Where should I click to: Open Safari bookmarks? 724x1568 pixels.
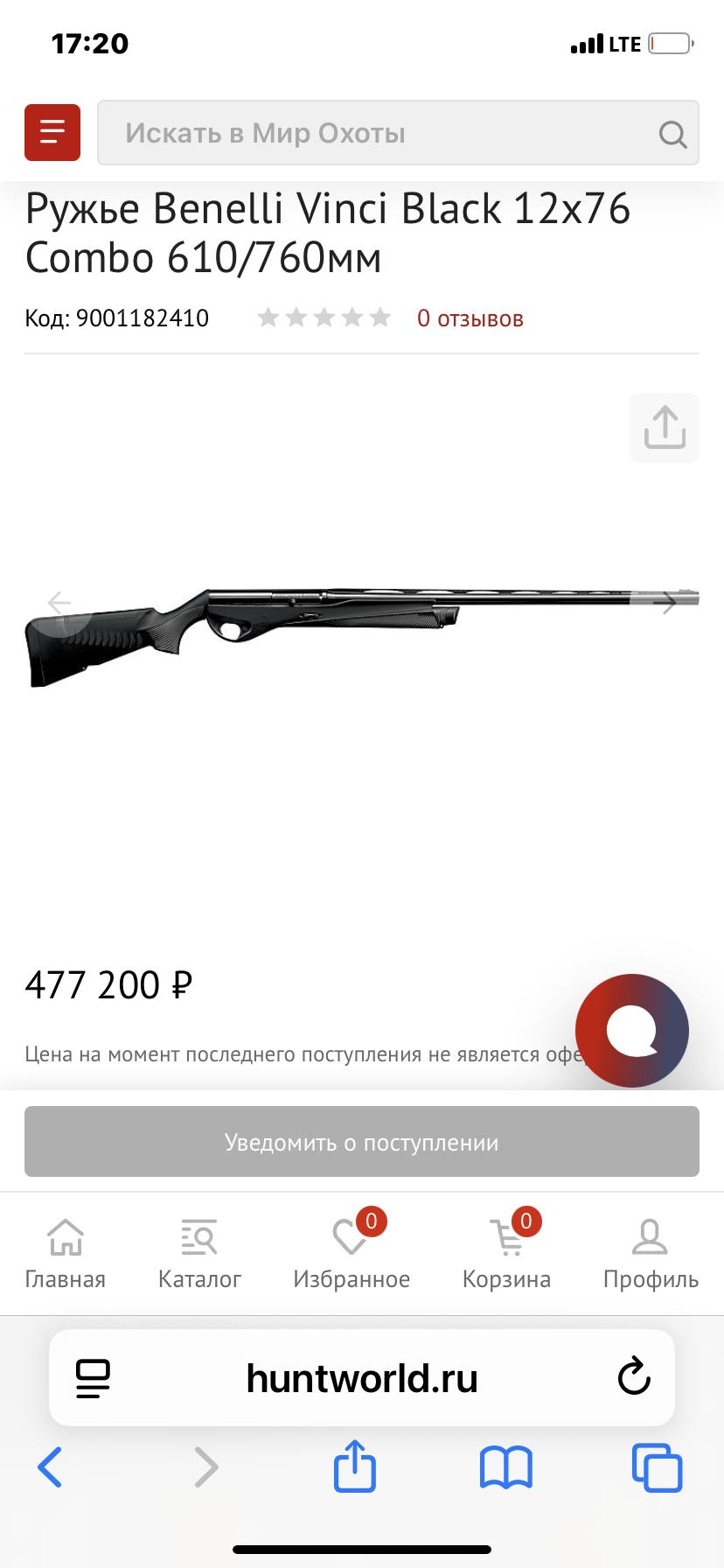point(505,1467)
